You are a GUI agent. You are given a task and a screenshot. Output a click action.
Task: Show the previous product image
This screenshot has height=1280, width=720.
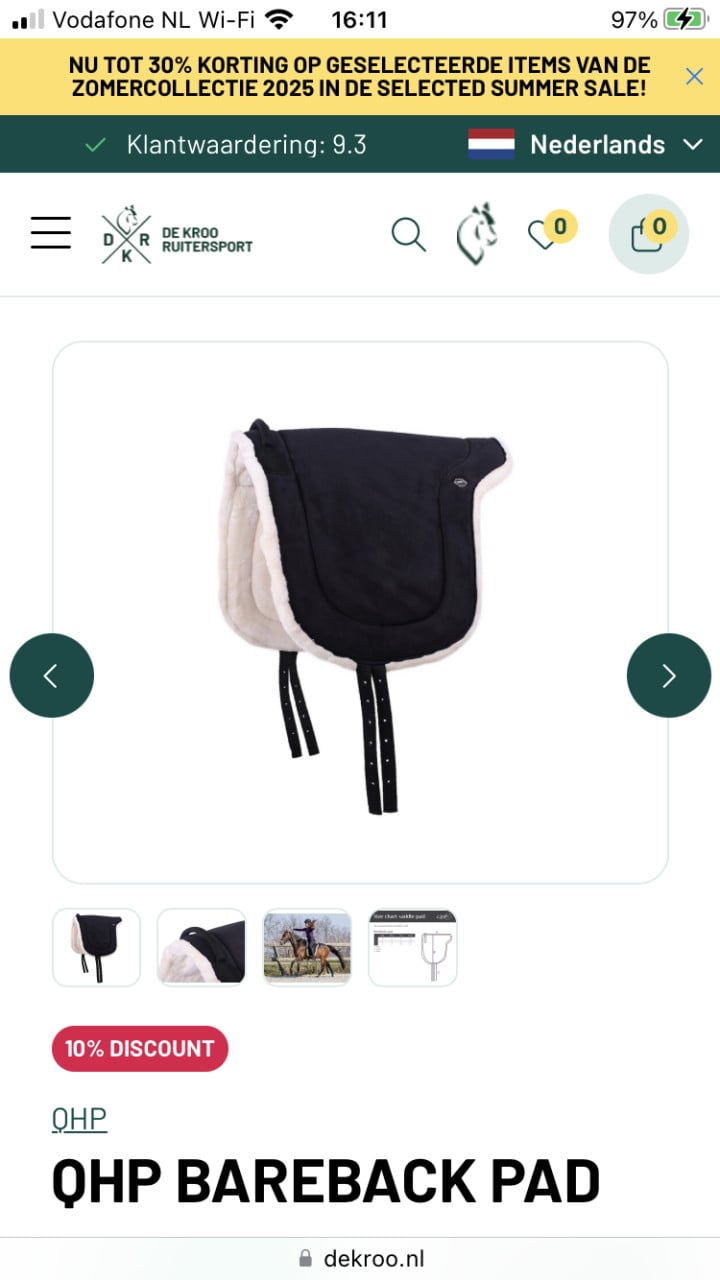point(52,676)
